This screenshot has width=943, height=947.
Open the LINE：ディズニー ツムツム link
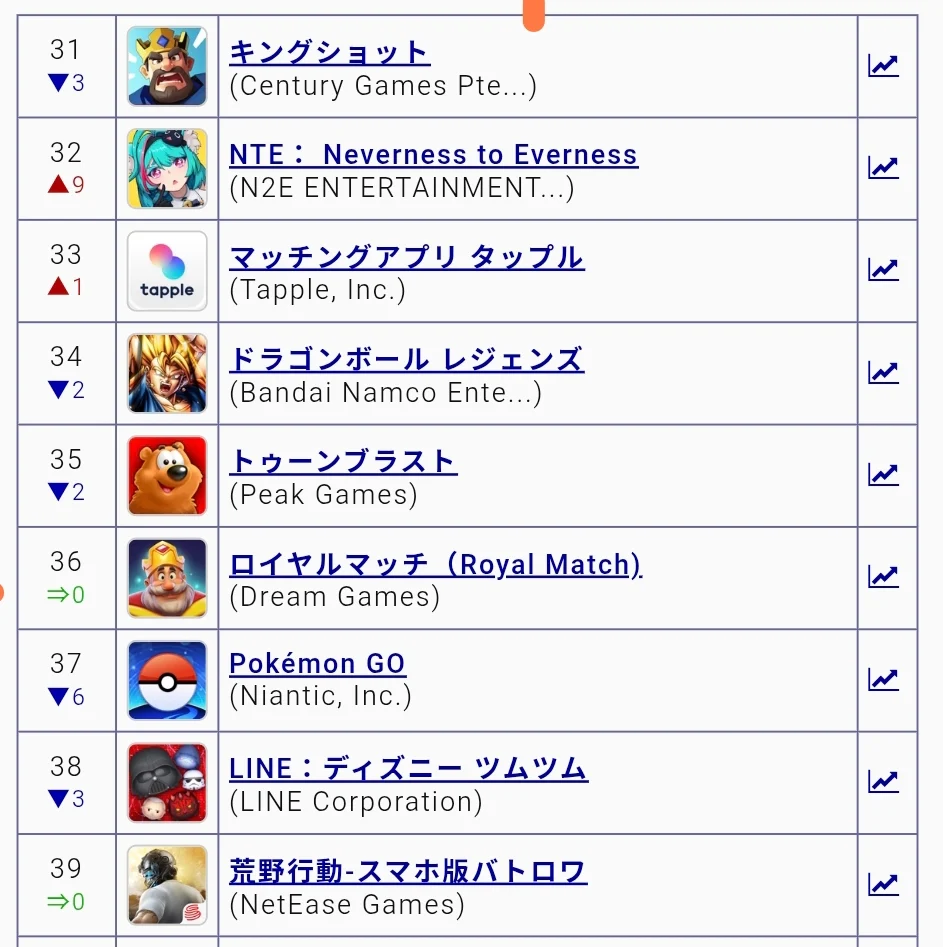click(x=409, y=769)
